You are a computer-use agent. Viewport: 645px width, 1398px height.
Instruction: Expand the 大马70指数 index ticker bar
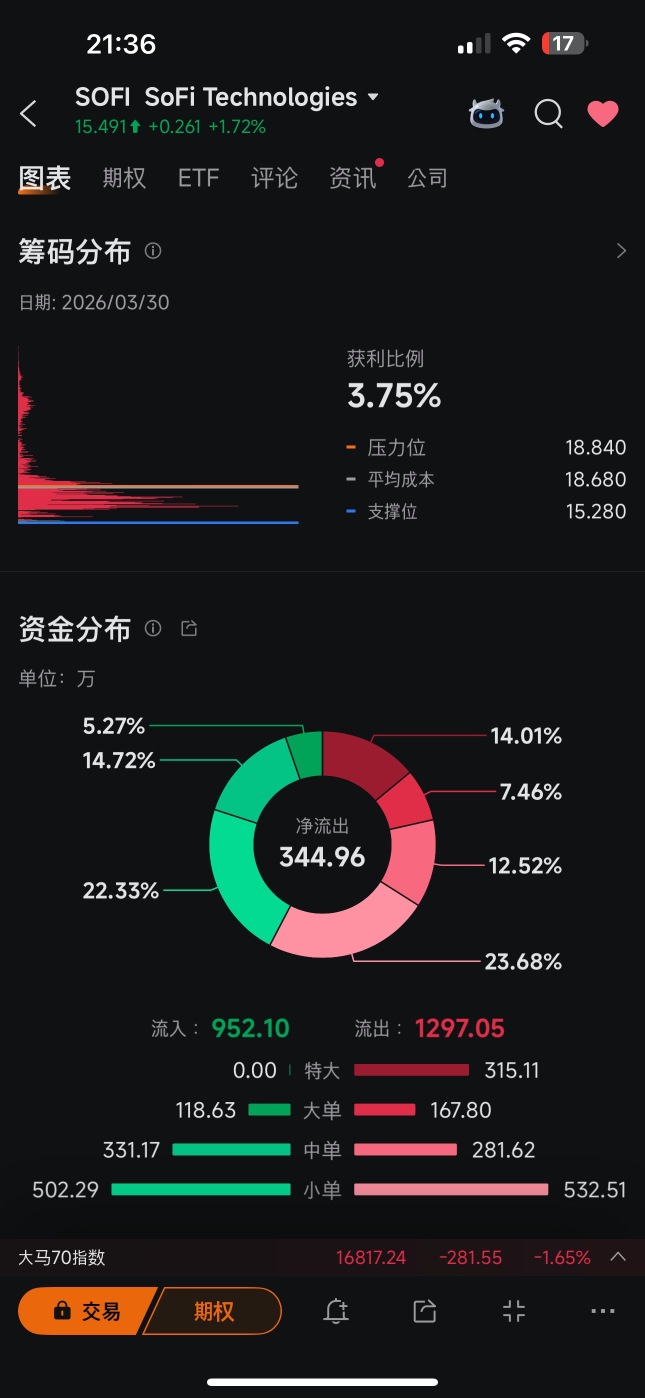[x=618, y=1256]
